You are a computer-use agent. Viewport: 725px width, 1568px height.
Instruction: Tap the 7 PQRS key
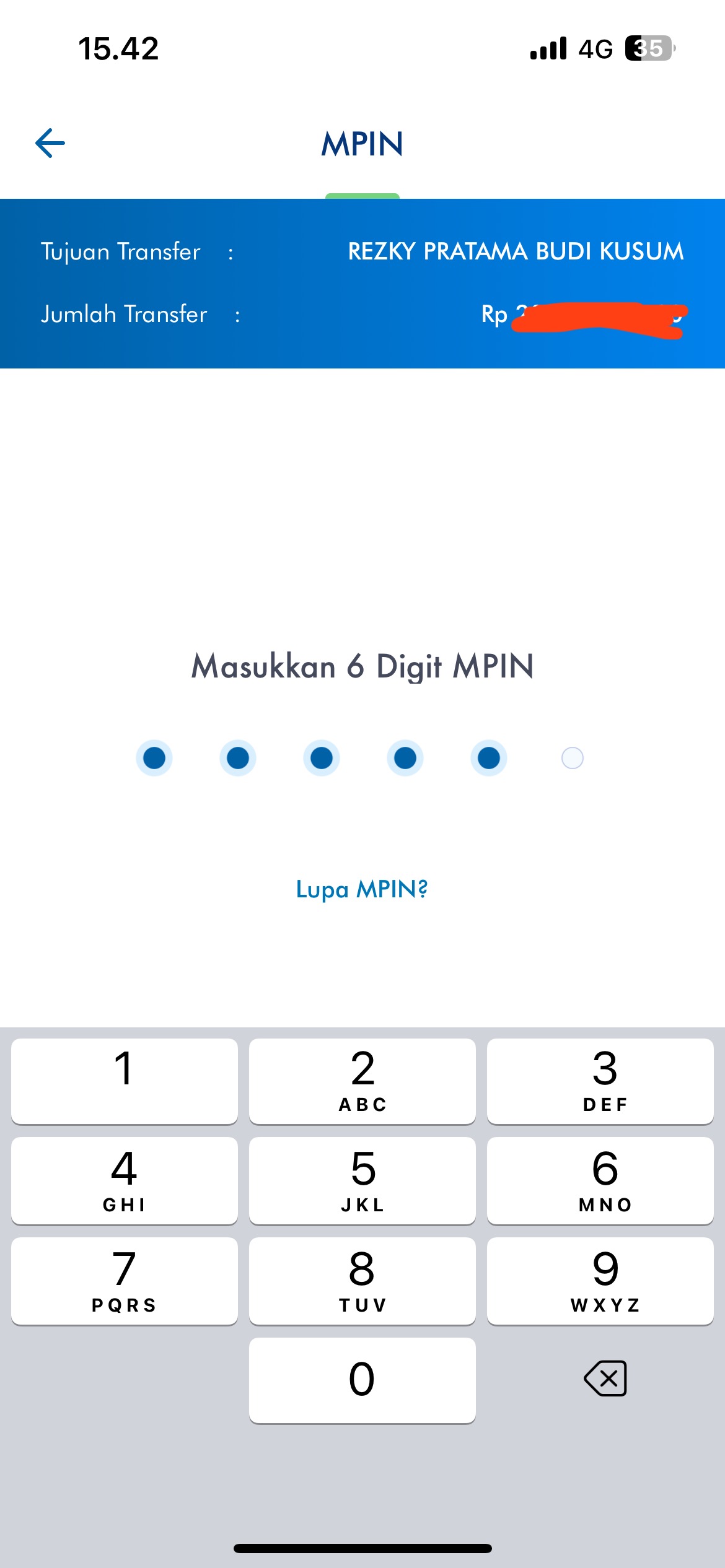[125, 1281]
